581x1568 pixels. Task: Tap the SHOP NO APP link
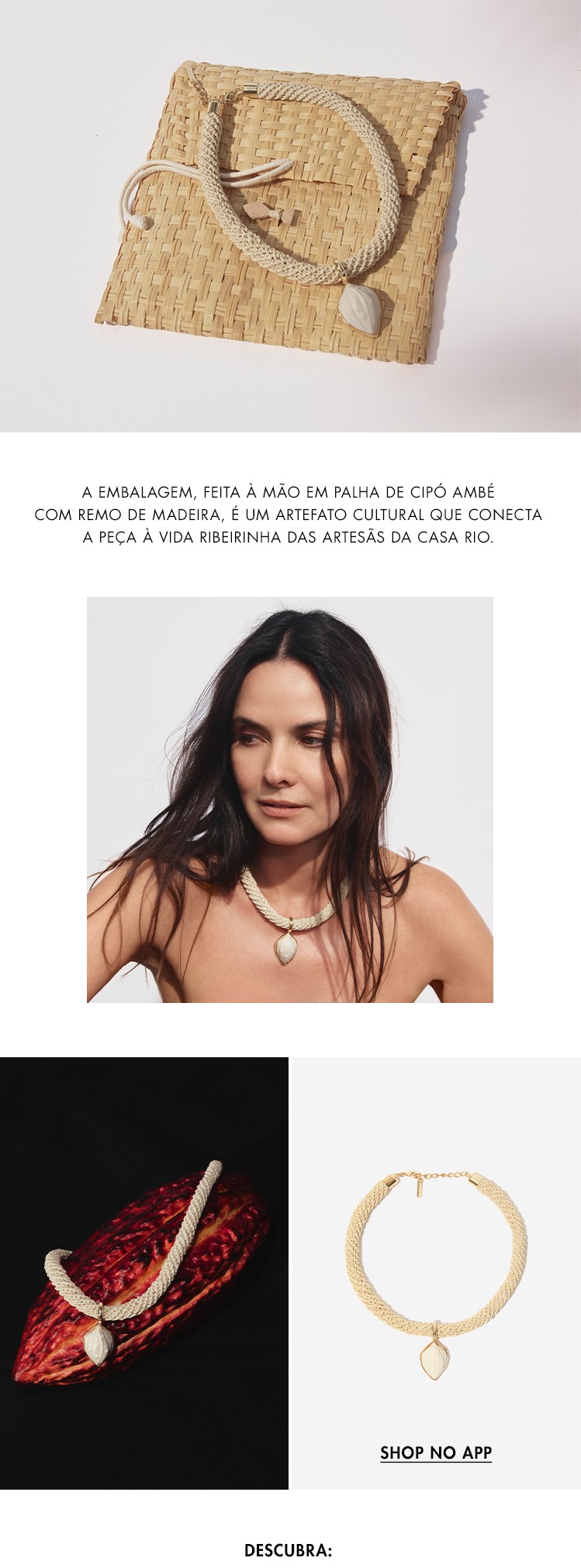coord(436,1452)
